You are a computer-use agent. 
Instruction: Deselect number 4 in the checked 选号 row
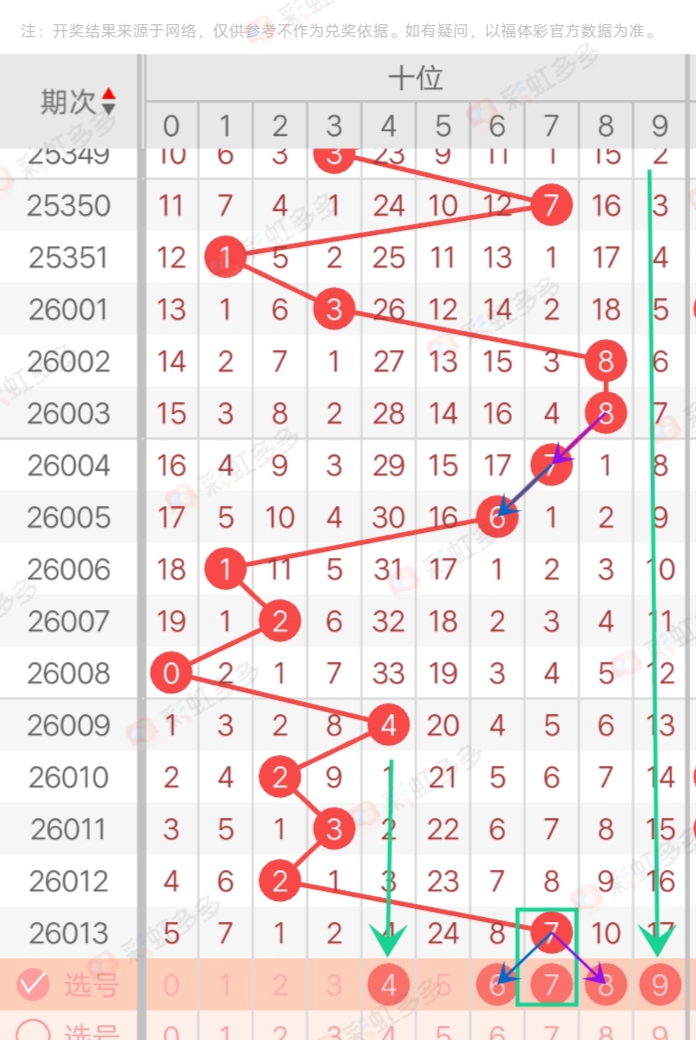[388, 986]
